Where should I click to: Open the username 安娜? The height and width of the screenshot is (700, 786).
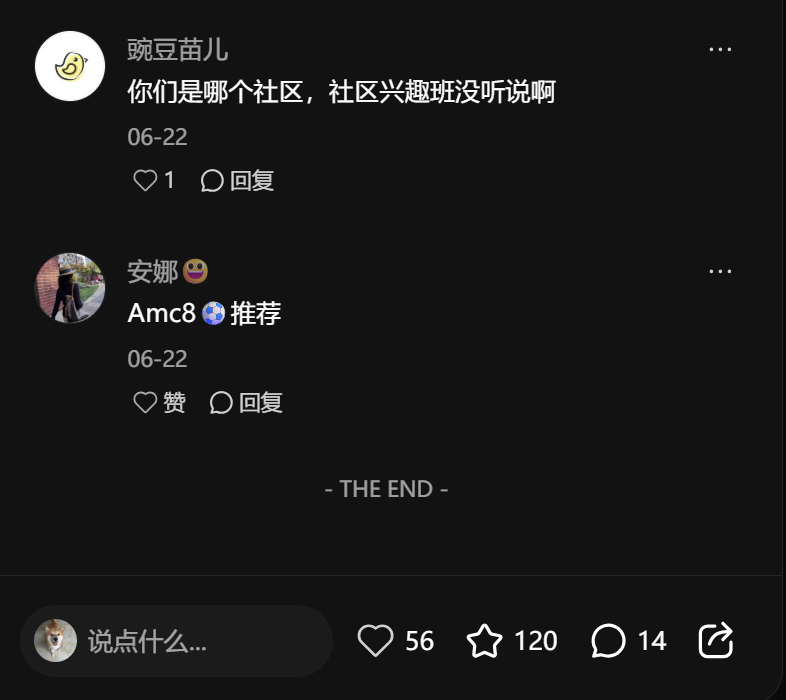[153, 271]
